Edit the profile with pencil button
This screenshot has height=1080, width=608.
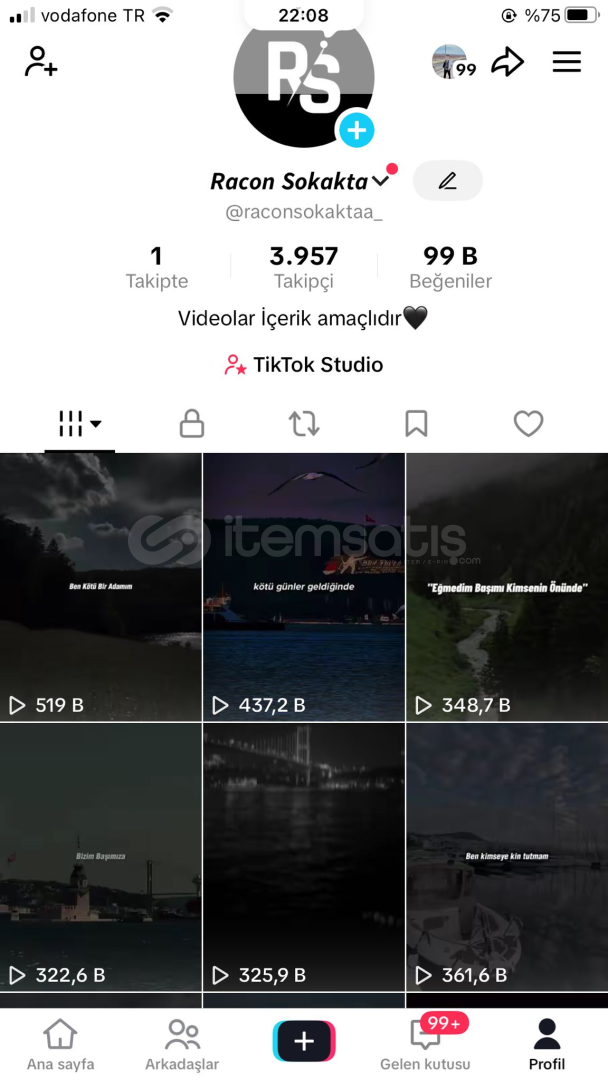tap(447, 181)
